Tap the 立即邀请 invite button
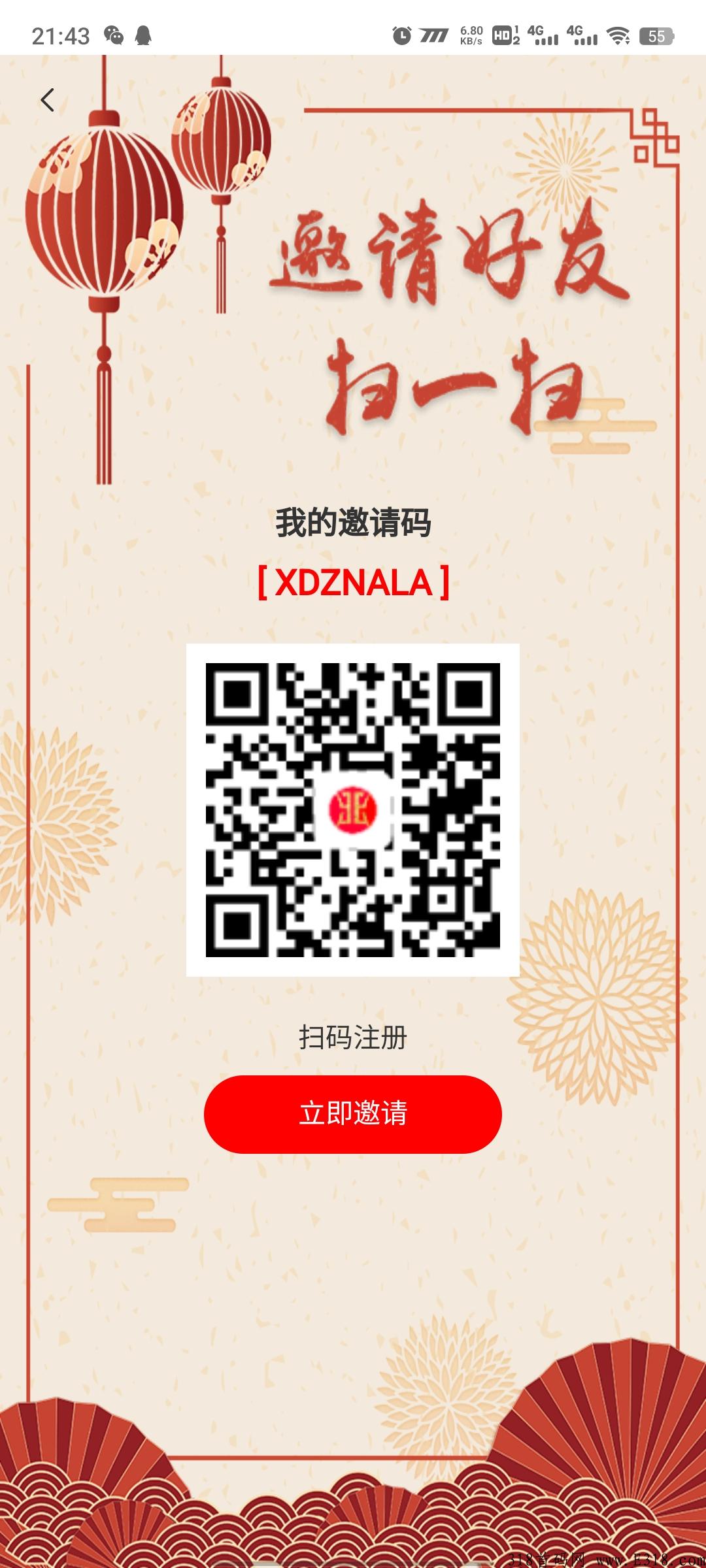The height and width of the screenshot is (1568, 706). click(353, 1114)
